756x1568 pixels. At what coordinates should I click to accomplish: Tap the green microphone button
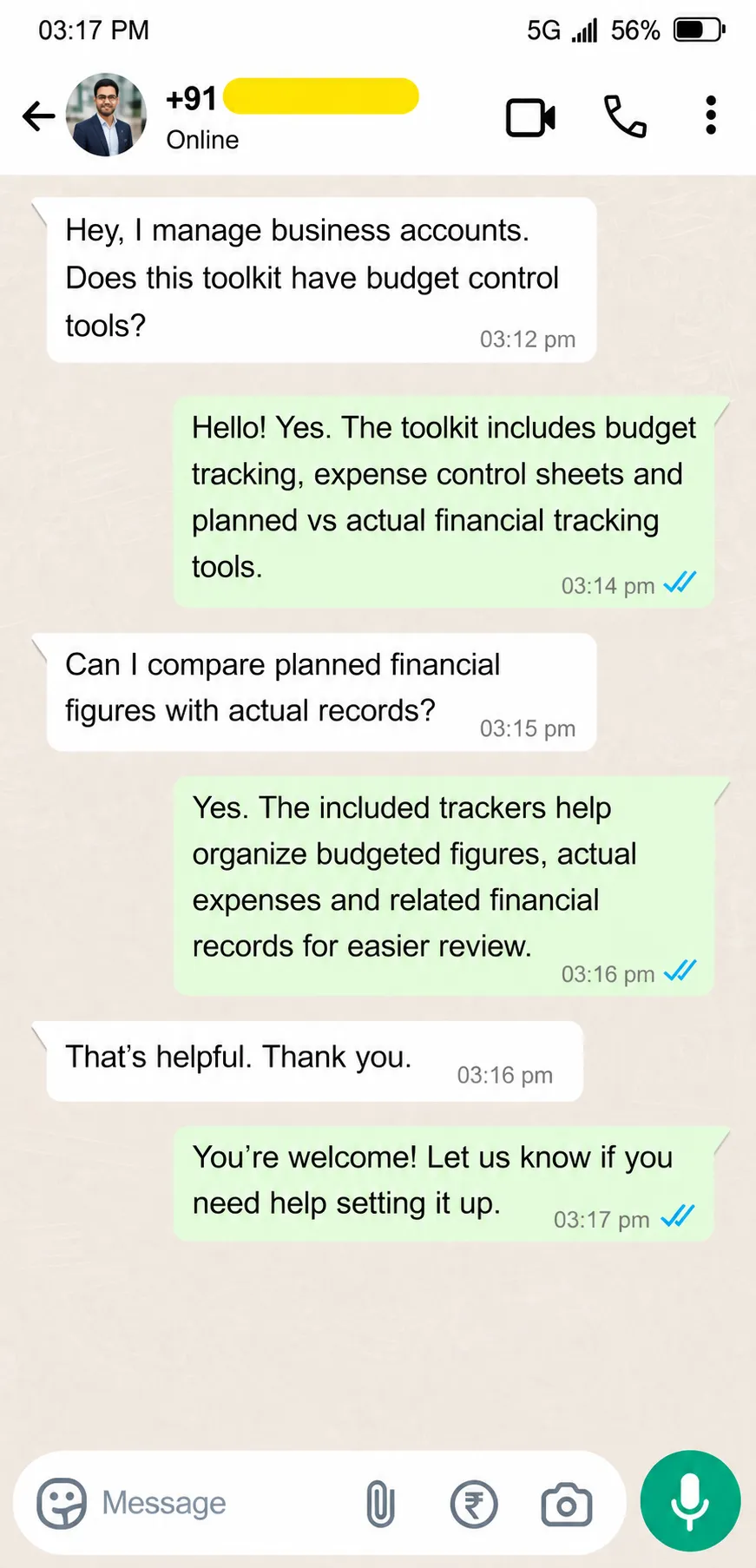690,1501
